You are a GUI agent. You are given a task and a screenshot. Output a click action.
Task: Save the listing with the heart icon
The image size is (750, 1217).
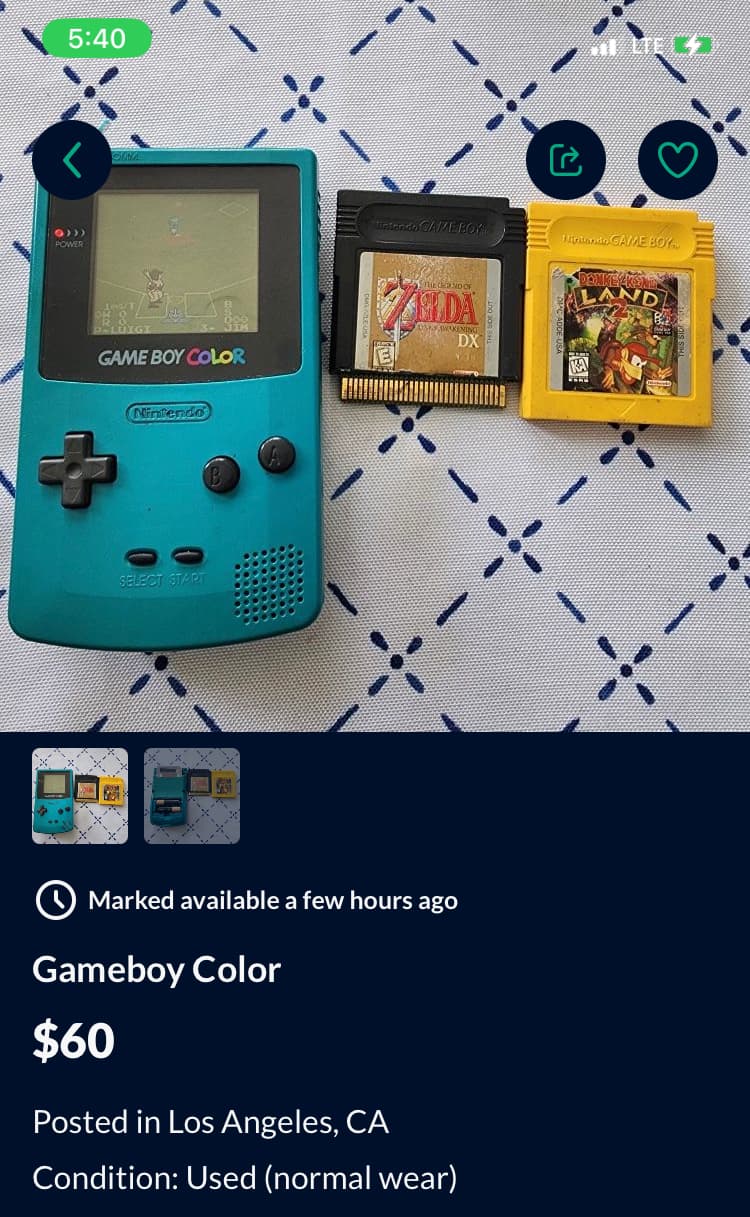click(x=678, y=160)
